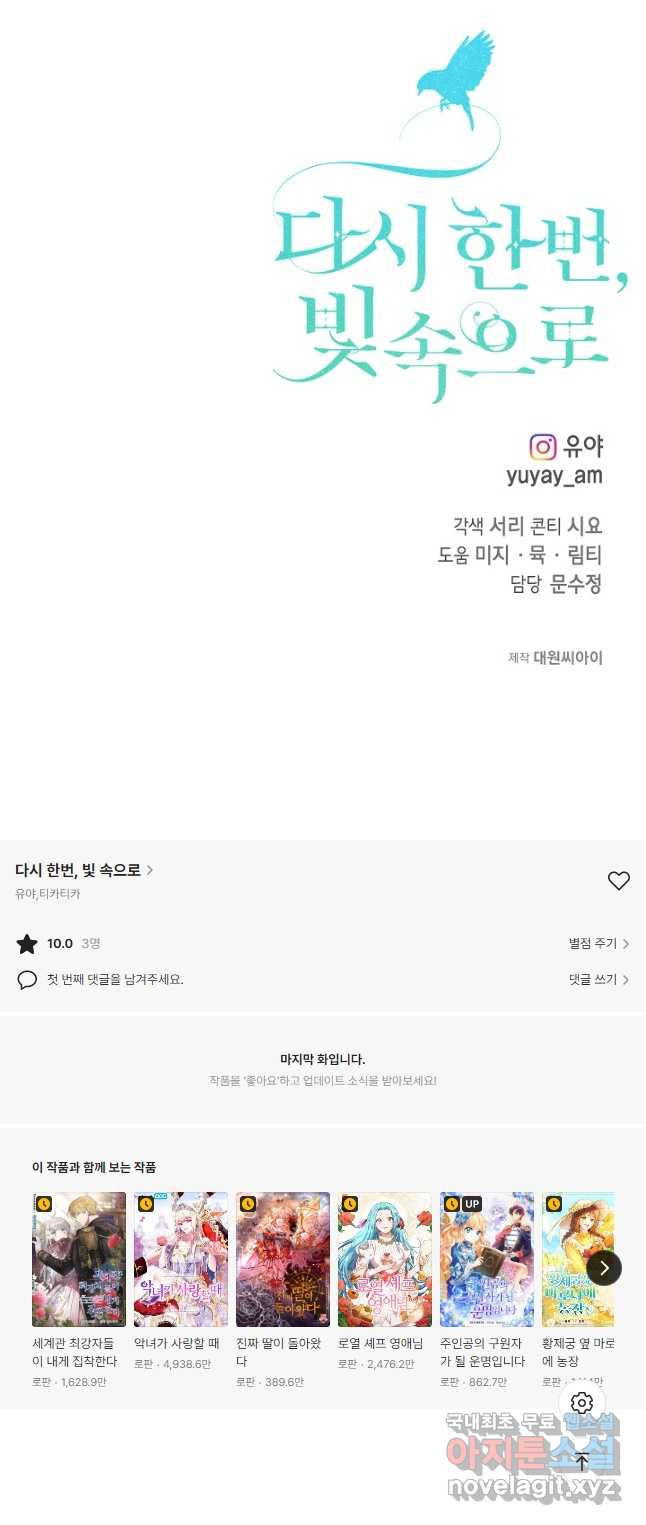Open 악녀가 사랑할 때 recommendation
The image size is (646, 1525).
click(181, 1259)
